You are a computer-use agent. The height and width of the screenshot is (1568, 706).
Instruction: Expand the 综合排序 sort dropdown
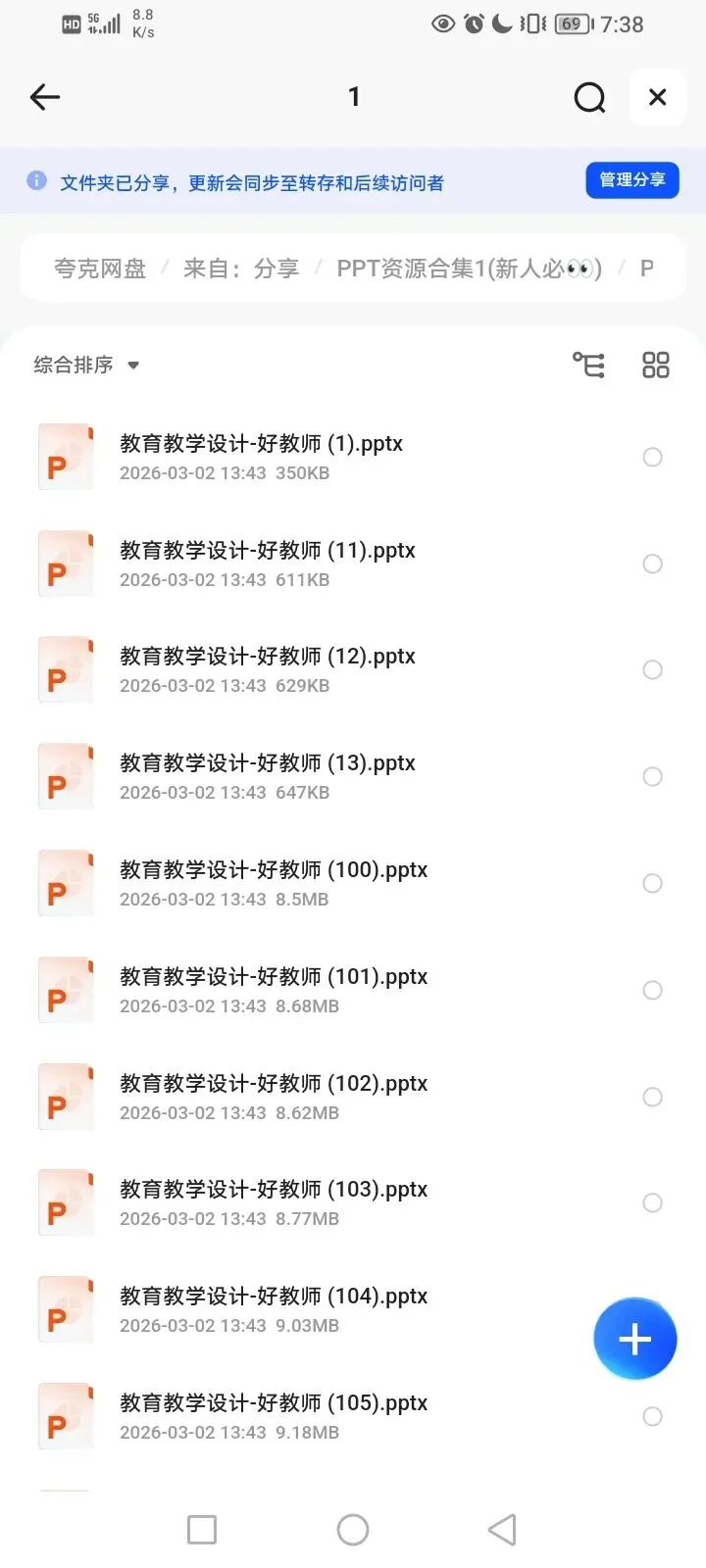[86, 366]
